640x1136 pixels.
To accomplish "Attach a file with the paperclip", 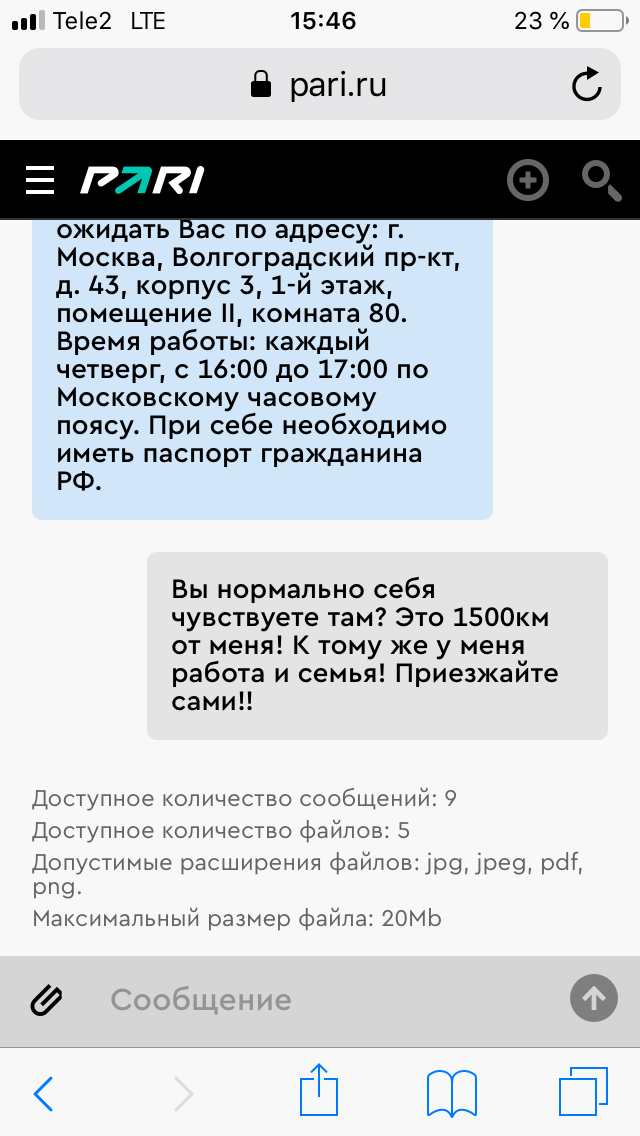I will (x=46, y=999).
